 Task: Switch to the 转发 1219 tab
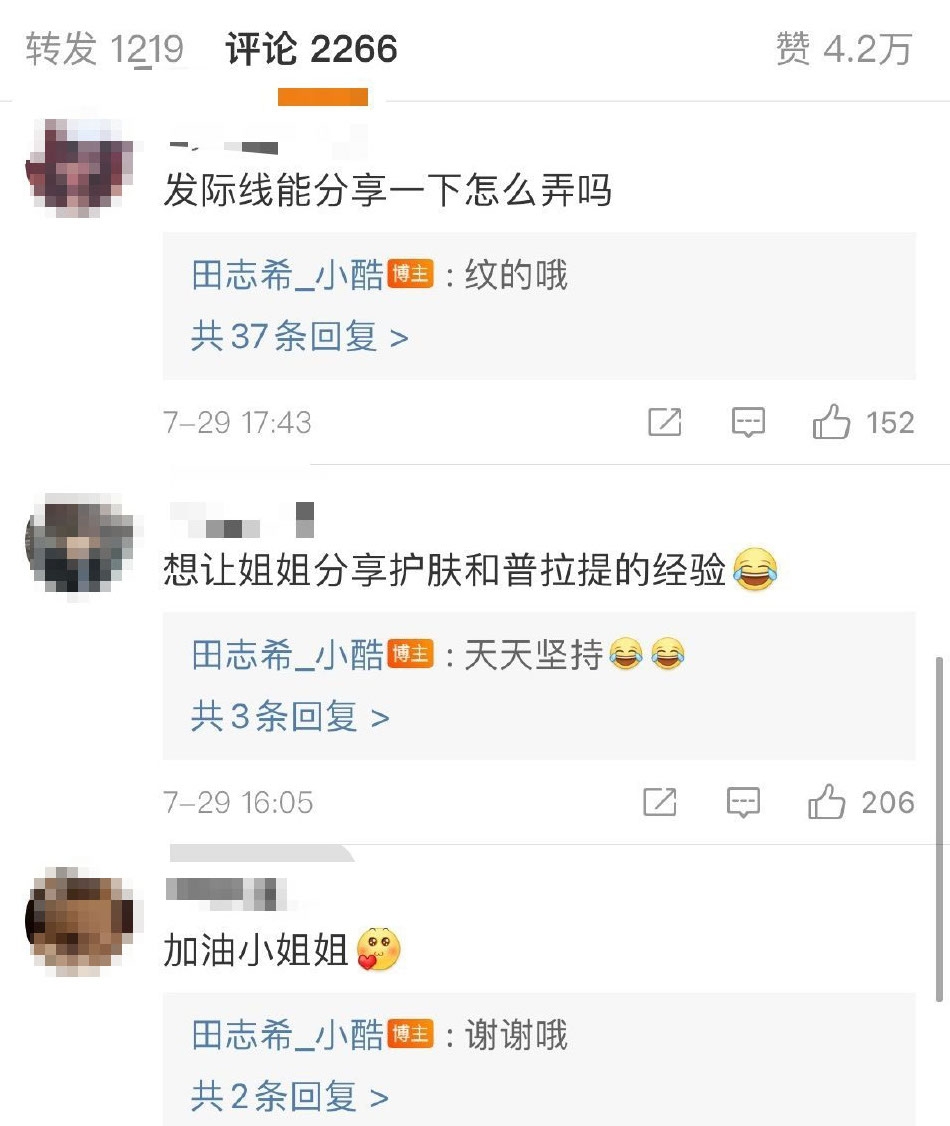pyautogui.click(x=104, y=49)
